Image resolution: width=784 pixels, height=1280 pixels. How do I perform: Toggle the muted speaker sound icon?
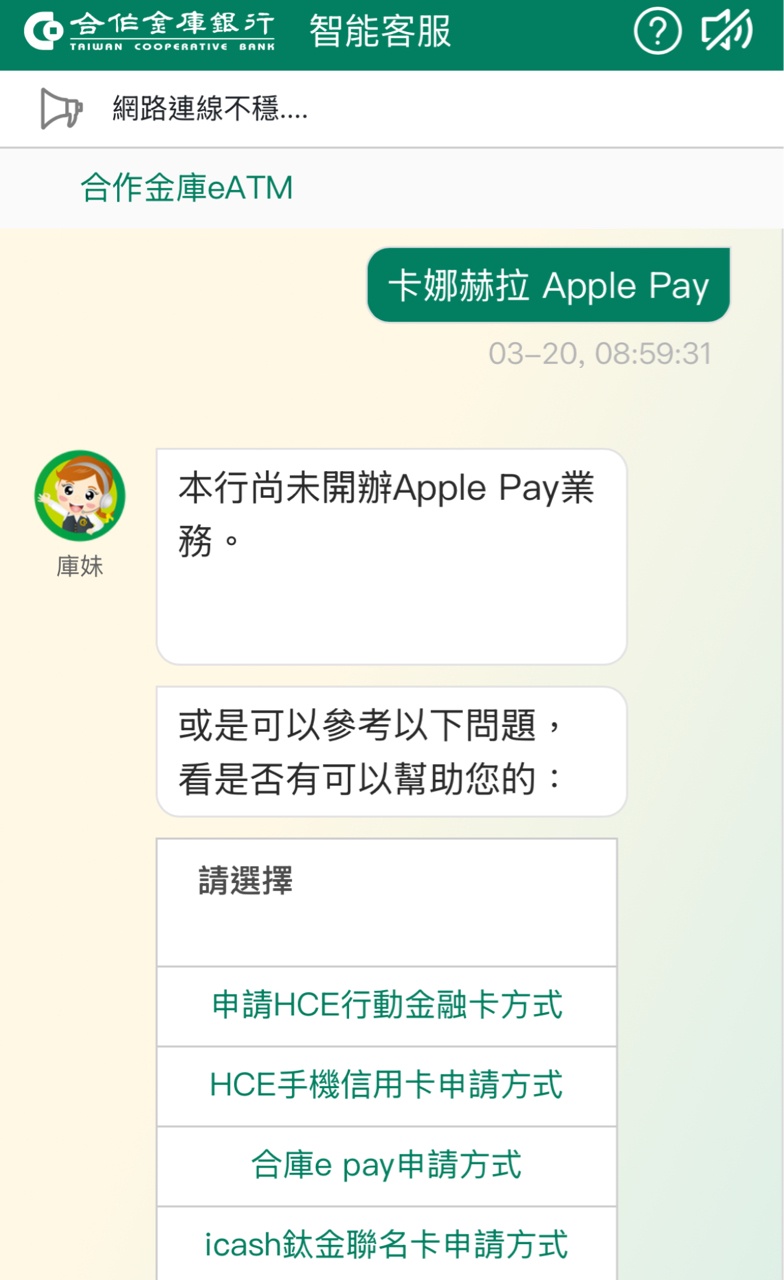(726, 32)
